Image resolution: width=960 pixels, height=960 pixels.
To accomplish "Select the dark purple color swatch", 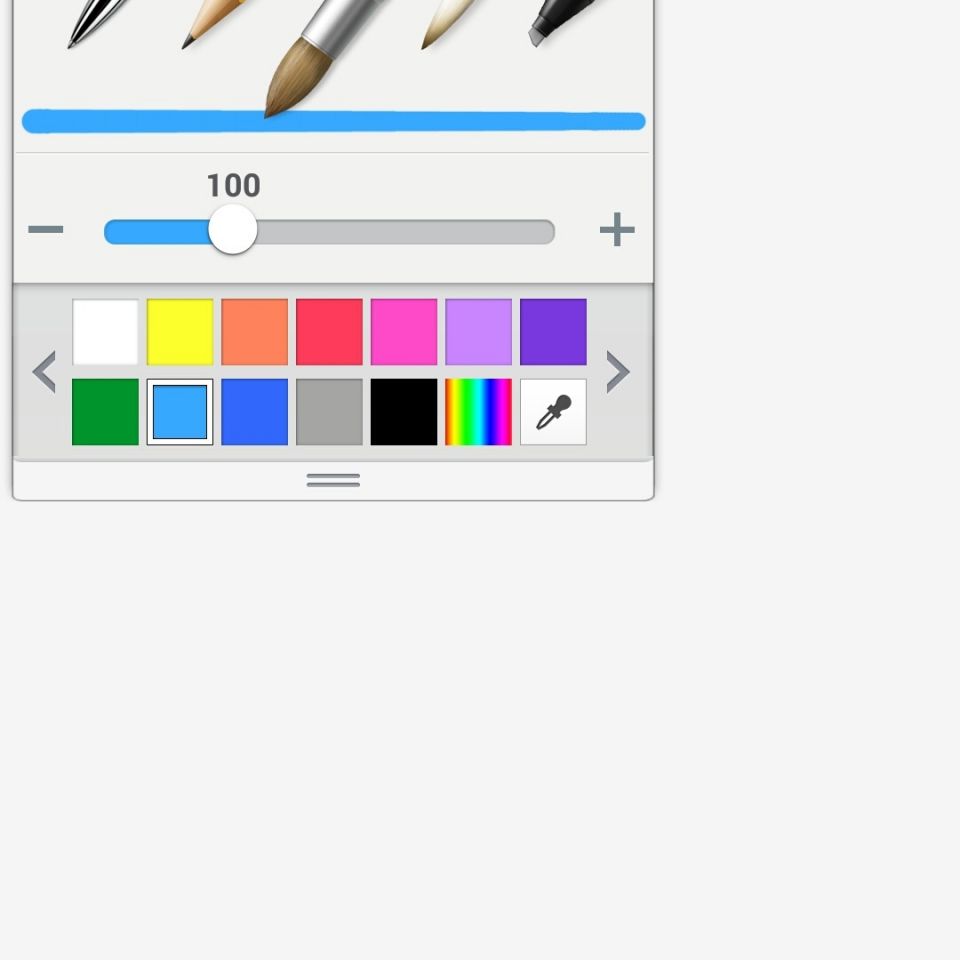I will click(553, 332).
